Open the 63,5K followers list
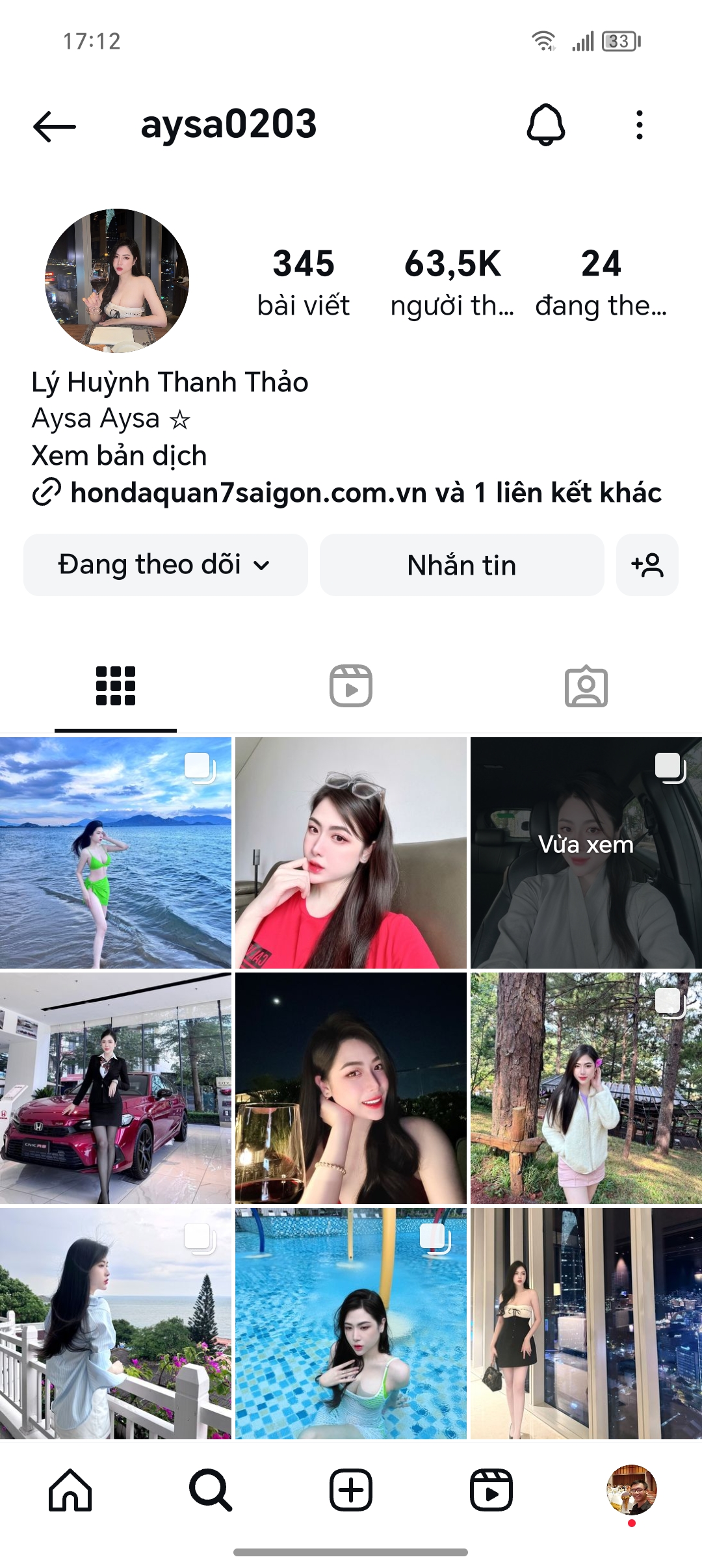702x1568 pixels. click(x=452, y=282)
